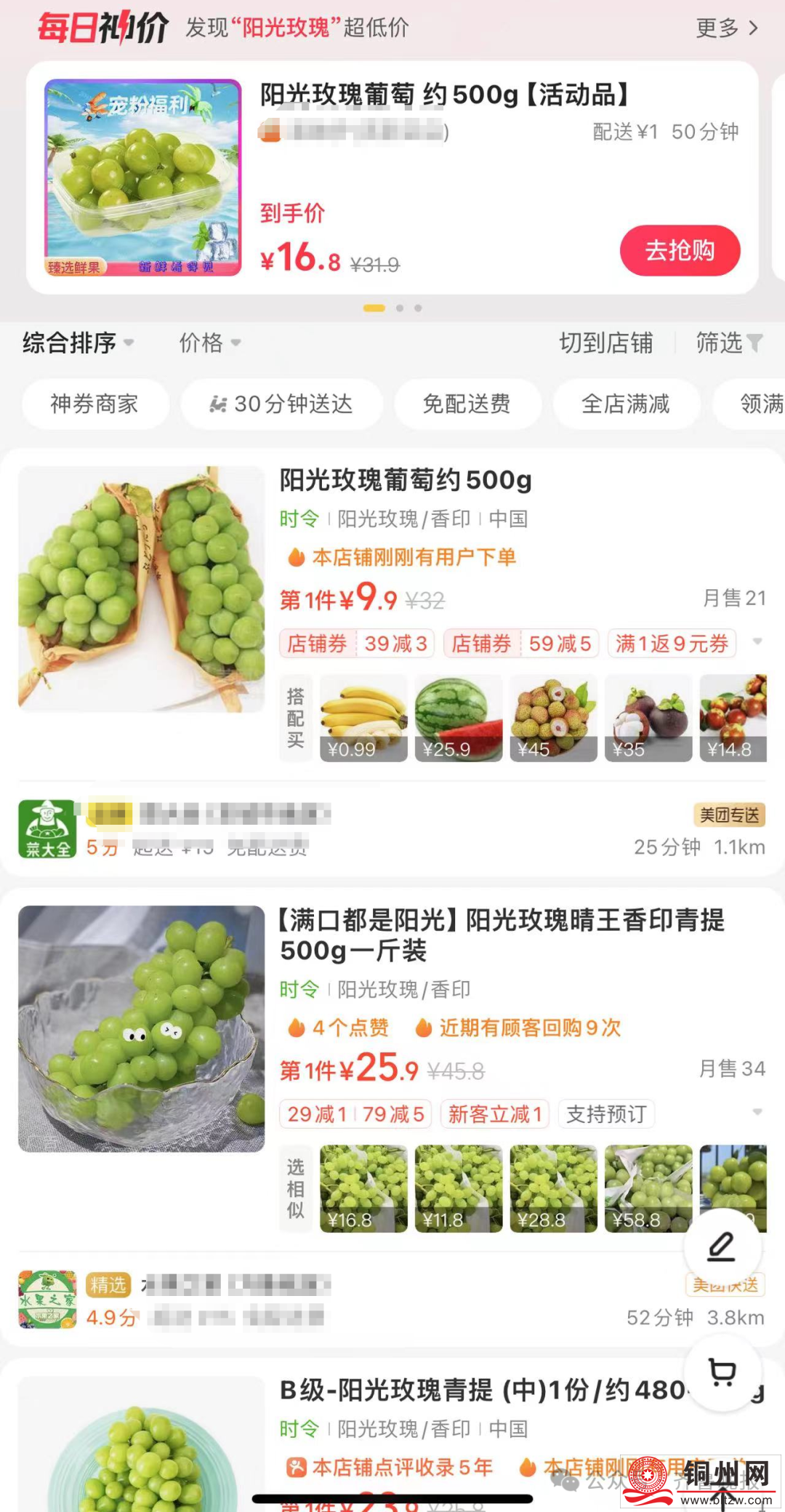Select the 神券商家 chip
The width and height of the screenshot is (785, 1512).
(94, 404)
